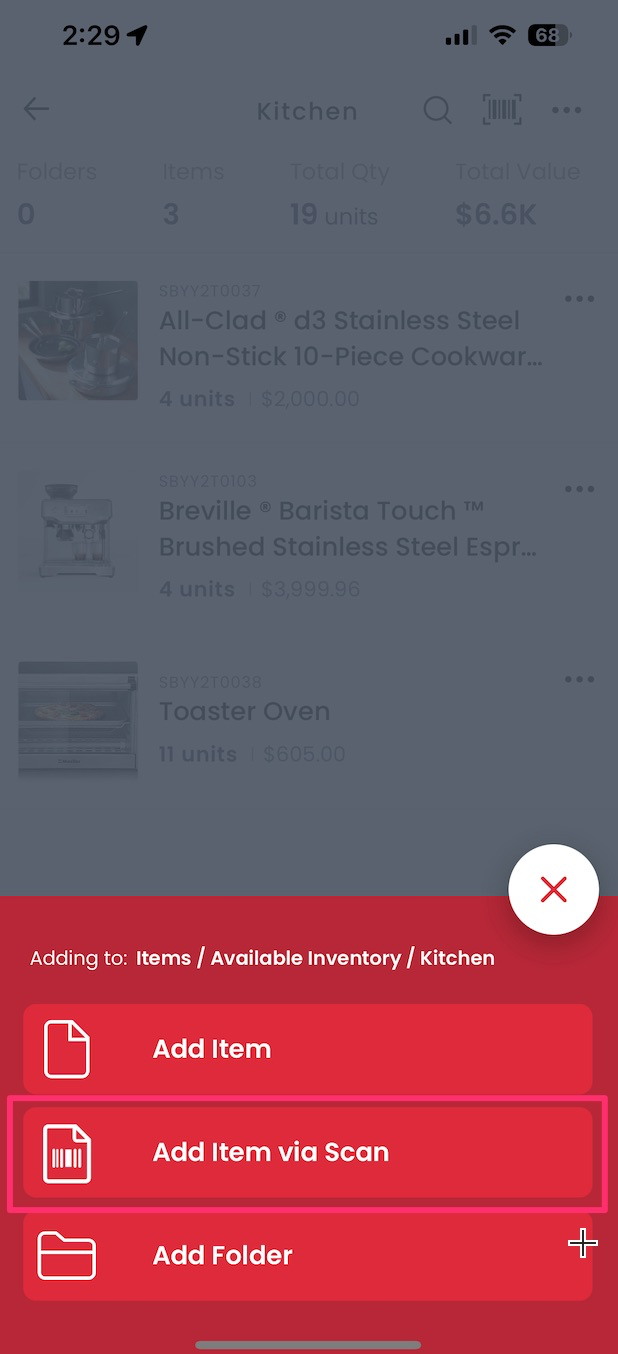
Task: Select Add Item option
Action: pyautogui.click(x=308, y=1049)
